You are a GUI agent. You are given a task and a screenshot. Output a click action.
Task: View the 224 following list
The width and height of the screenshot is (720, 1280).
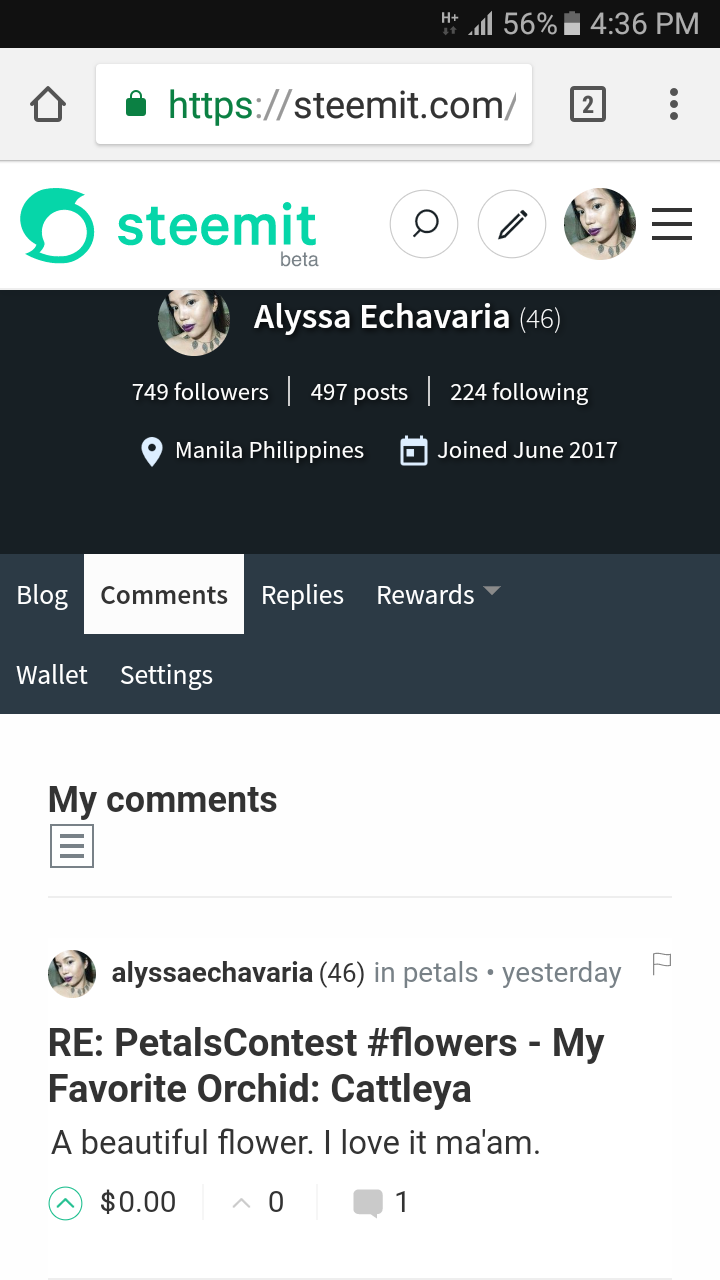[x=519, y=392]
